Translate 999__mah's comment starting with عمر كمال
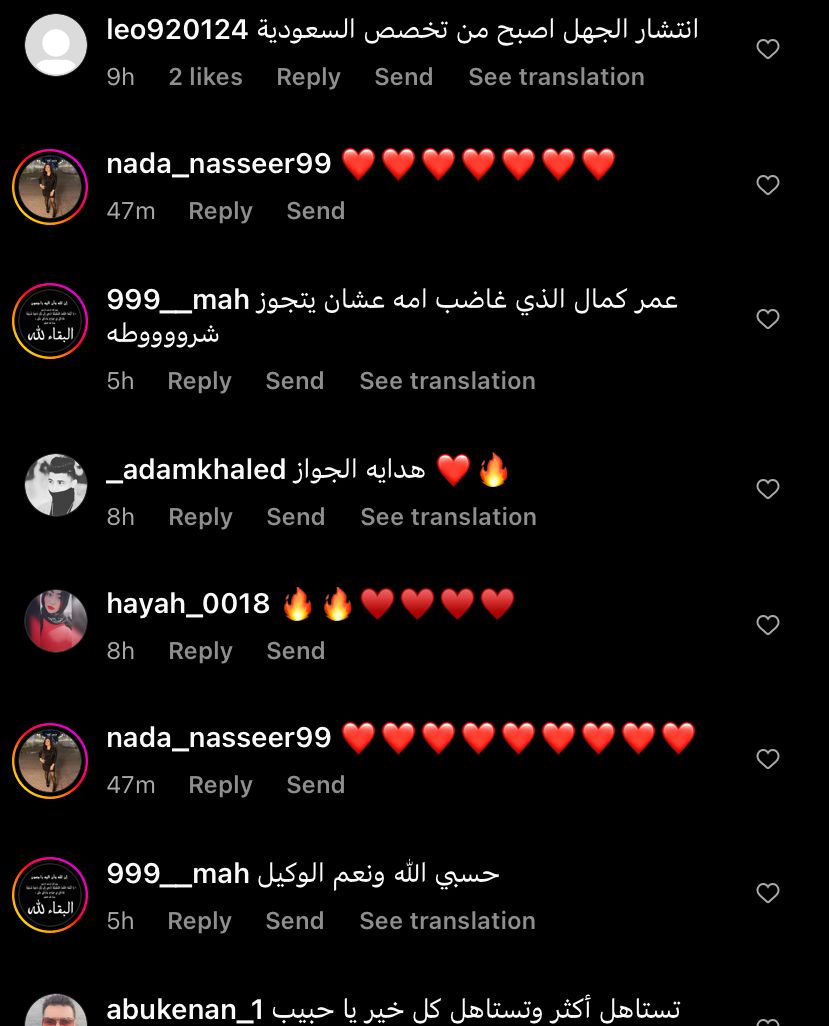 click(x=447, y=381)
